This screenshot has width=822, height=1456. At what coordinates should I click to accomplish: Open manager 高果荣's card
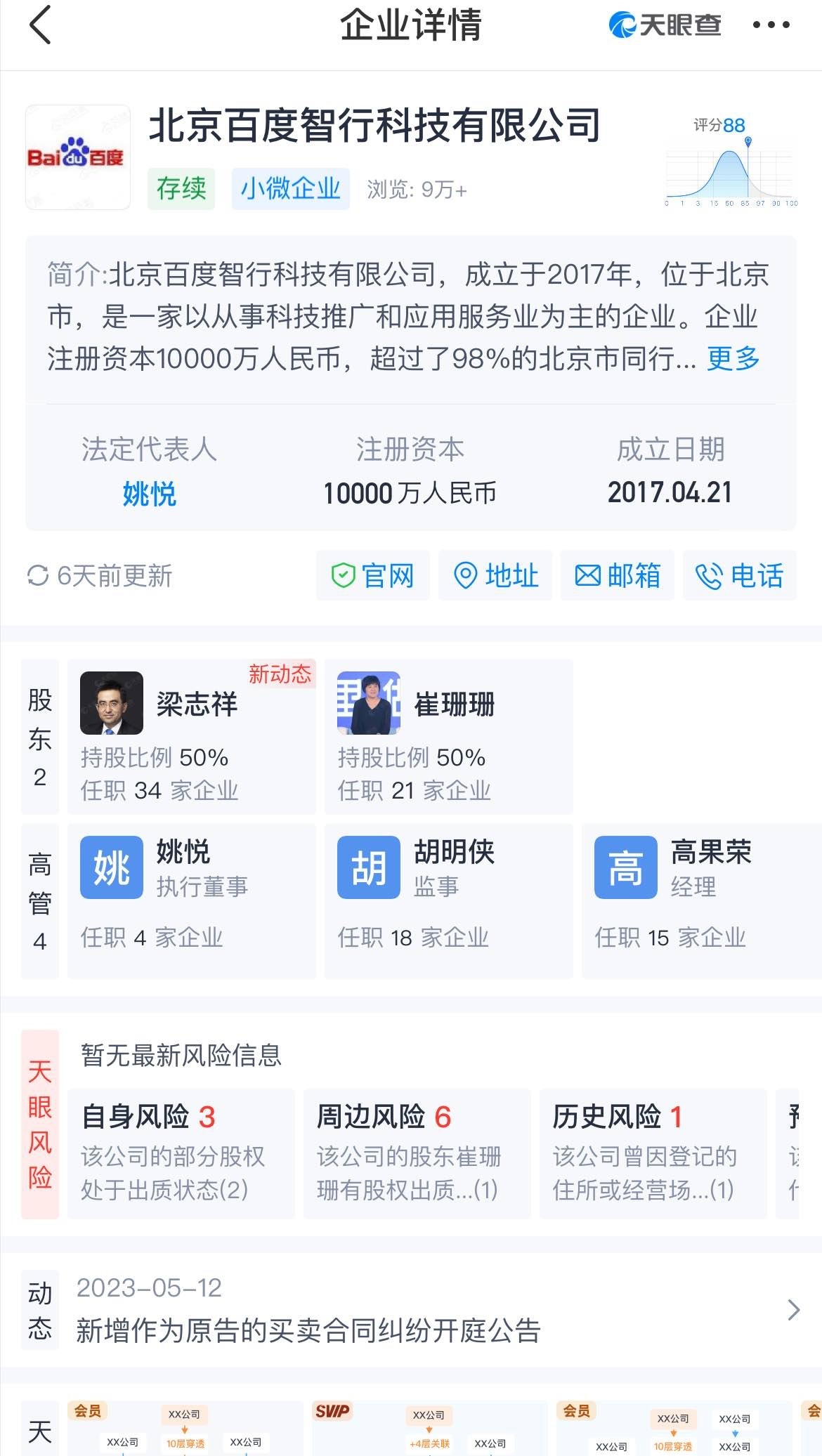coord(703,901)
